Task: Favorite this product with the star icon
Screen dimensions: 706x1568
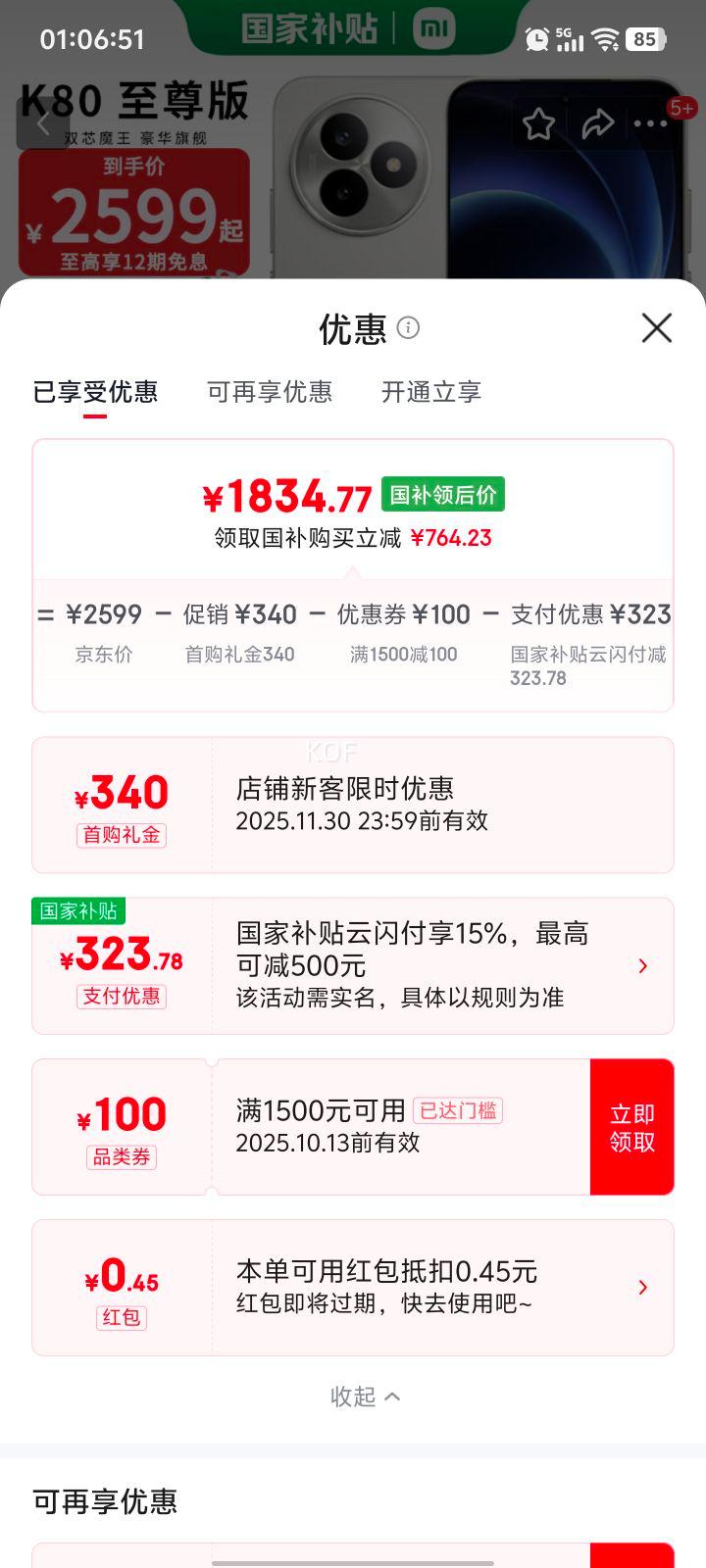Action: [x=538, y=124]
